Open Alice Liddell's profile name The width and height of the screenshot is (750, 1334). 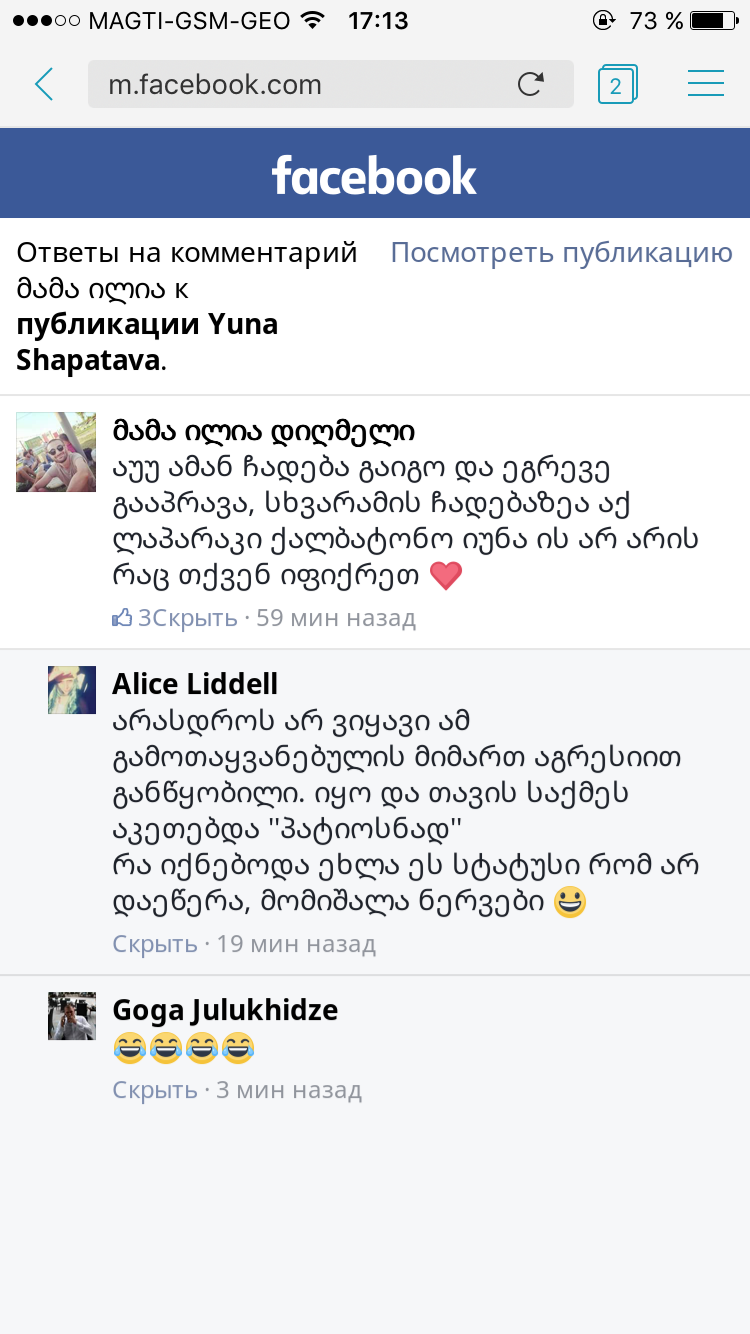point(195,684)
